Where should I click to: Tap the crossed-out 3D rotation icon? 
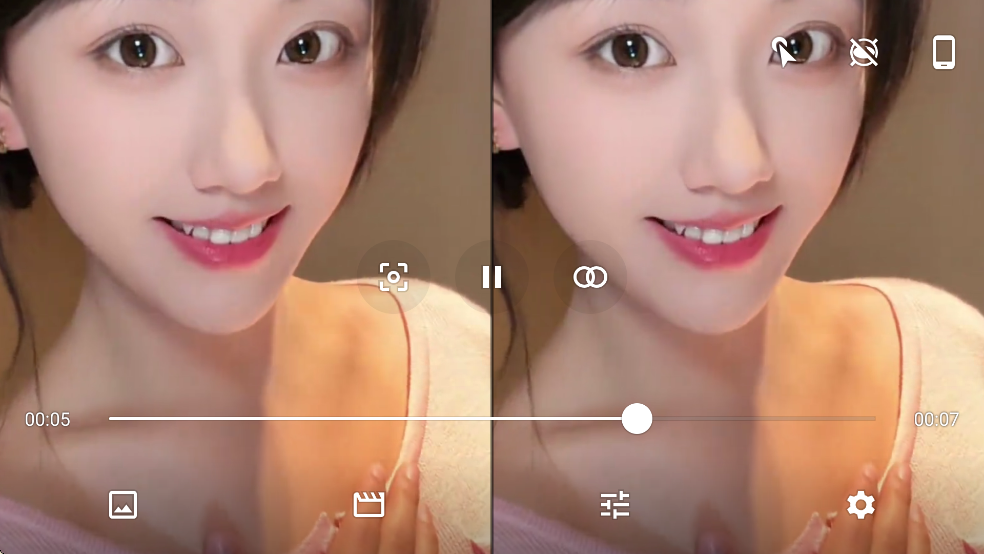click(x=864, y=52)
